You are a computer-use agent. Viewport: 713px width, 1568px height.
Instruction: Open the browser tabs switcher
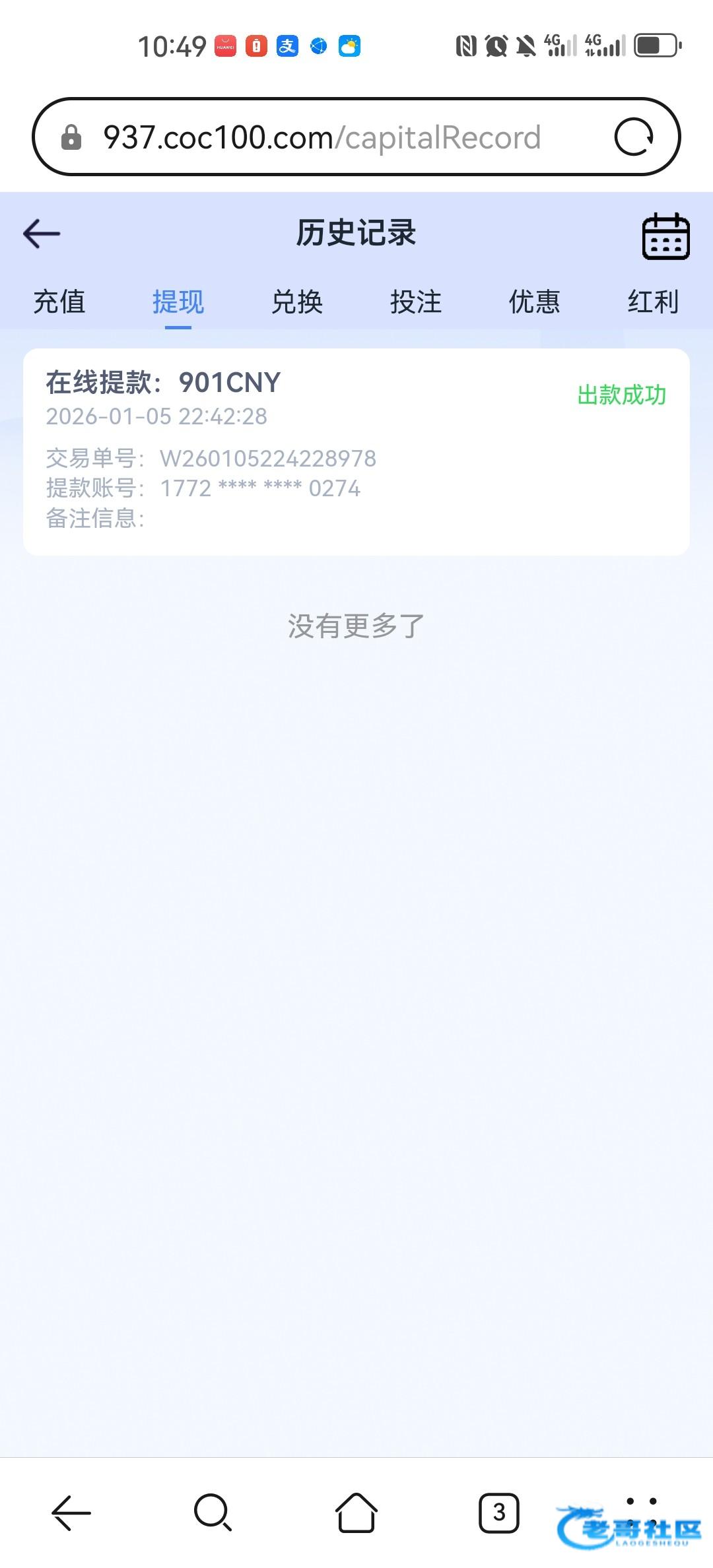coord(499,1512)
